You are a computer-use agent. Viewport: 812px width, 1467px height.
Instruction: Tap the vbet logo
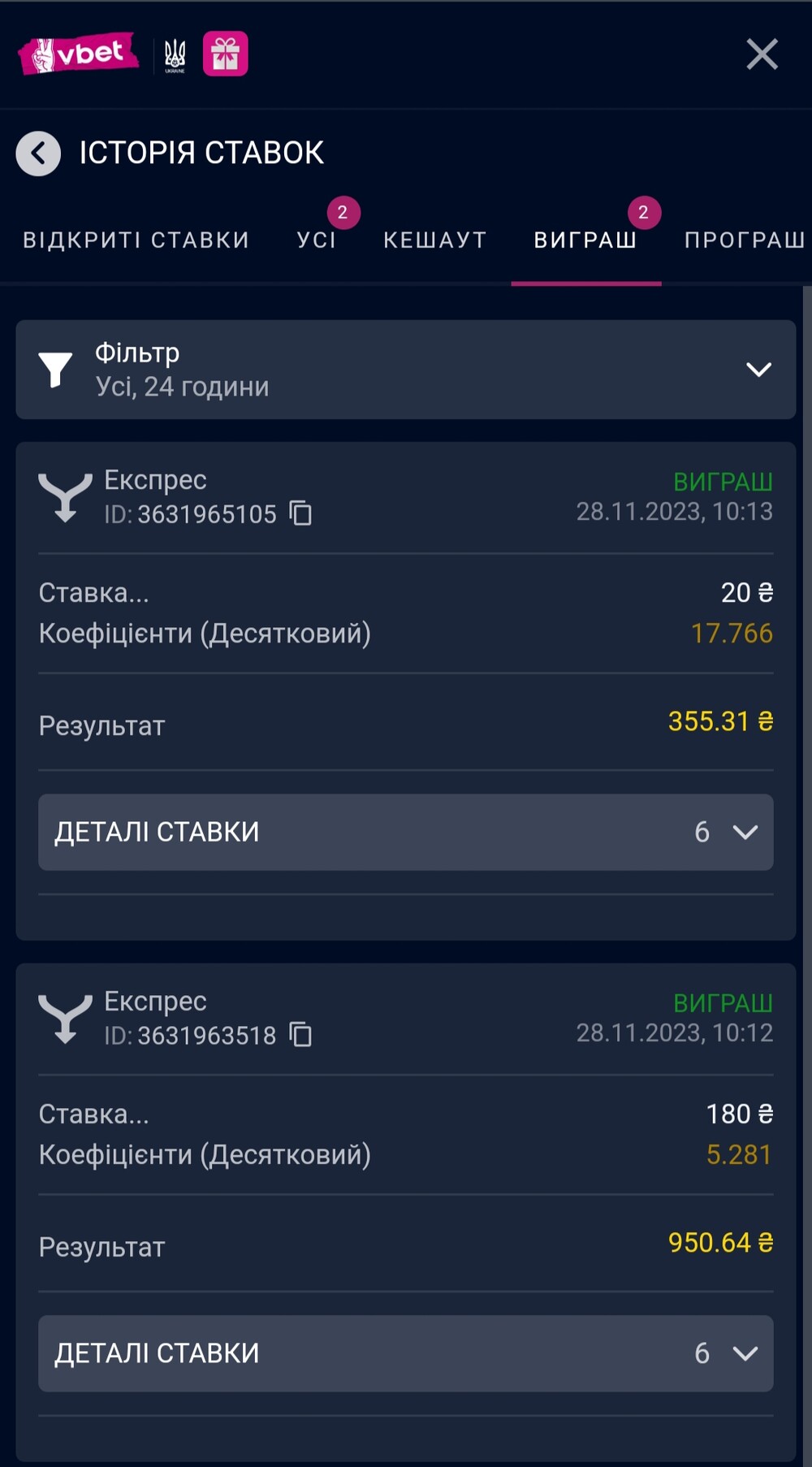pyautogui.click(x=78, y=54)
